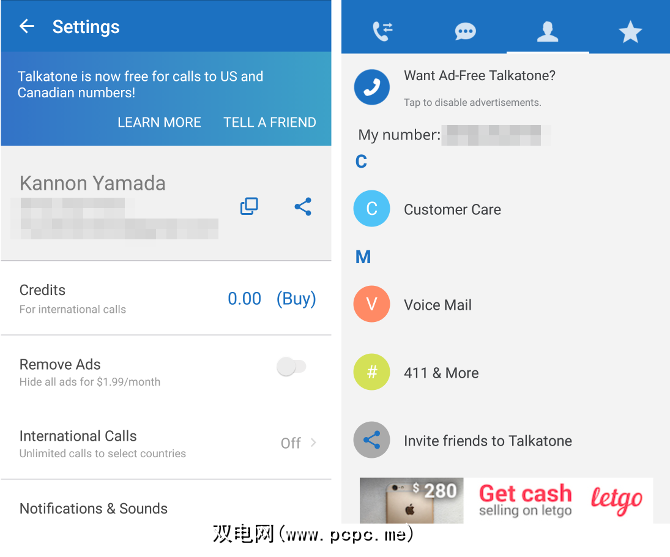Image resolution: width=670 pixels, height=557 pixels.
Task: Open International Calls settings
Action: pos(165,443)
